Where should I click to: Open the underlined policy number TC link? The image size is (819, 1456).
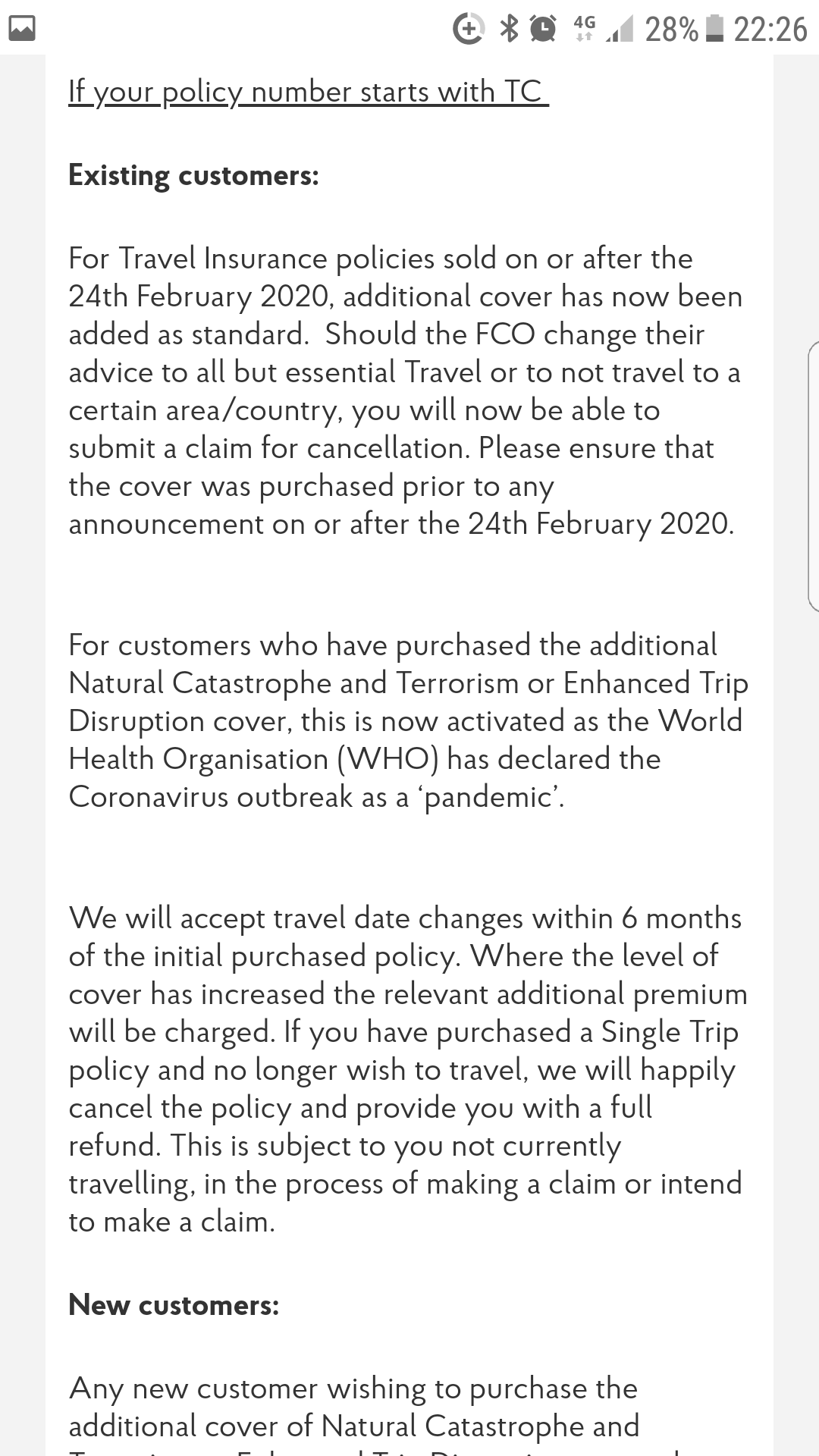point(308,92)
